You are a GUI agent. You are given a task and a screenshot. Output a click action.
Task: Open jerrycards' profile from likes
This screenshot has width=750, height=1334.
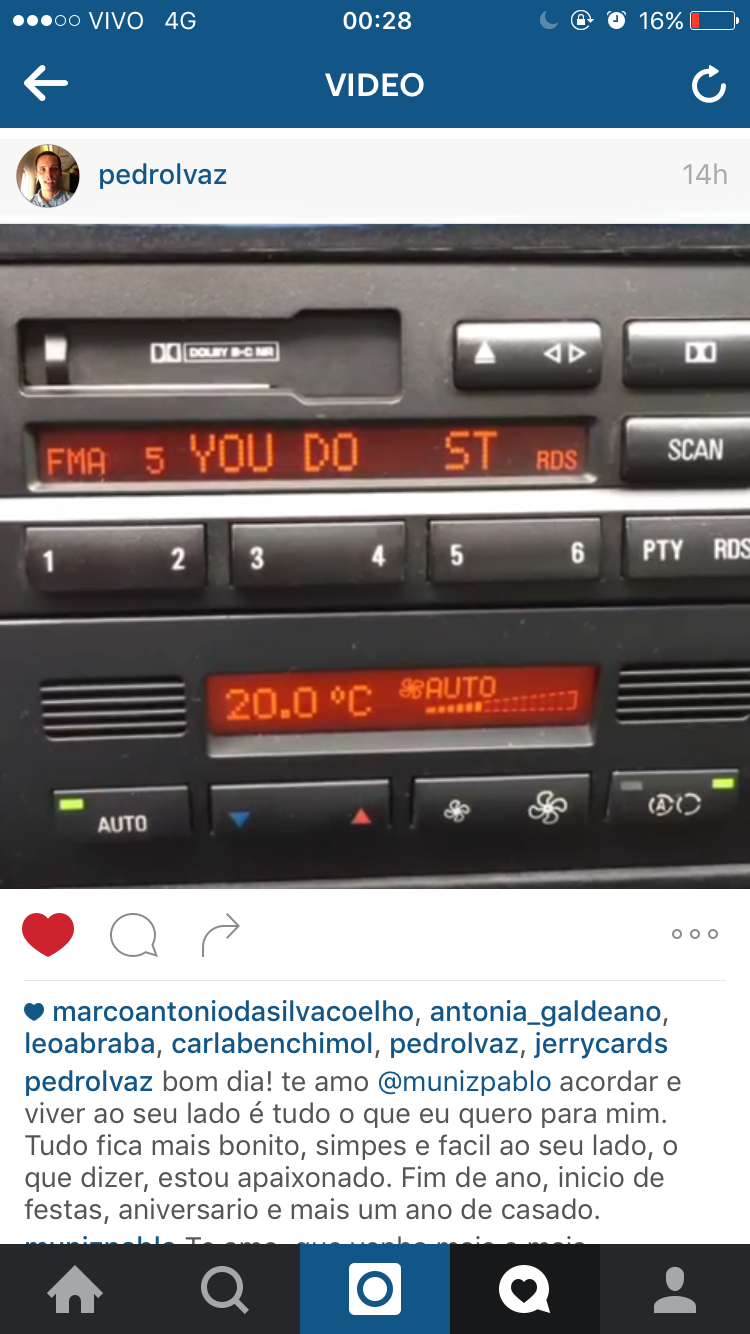pos(600,1044)
